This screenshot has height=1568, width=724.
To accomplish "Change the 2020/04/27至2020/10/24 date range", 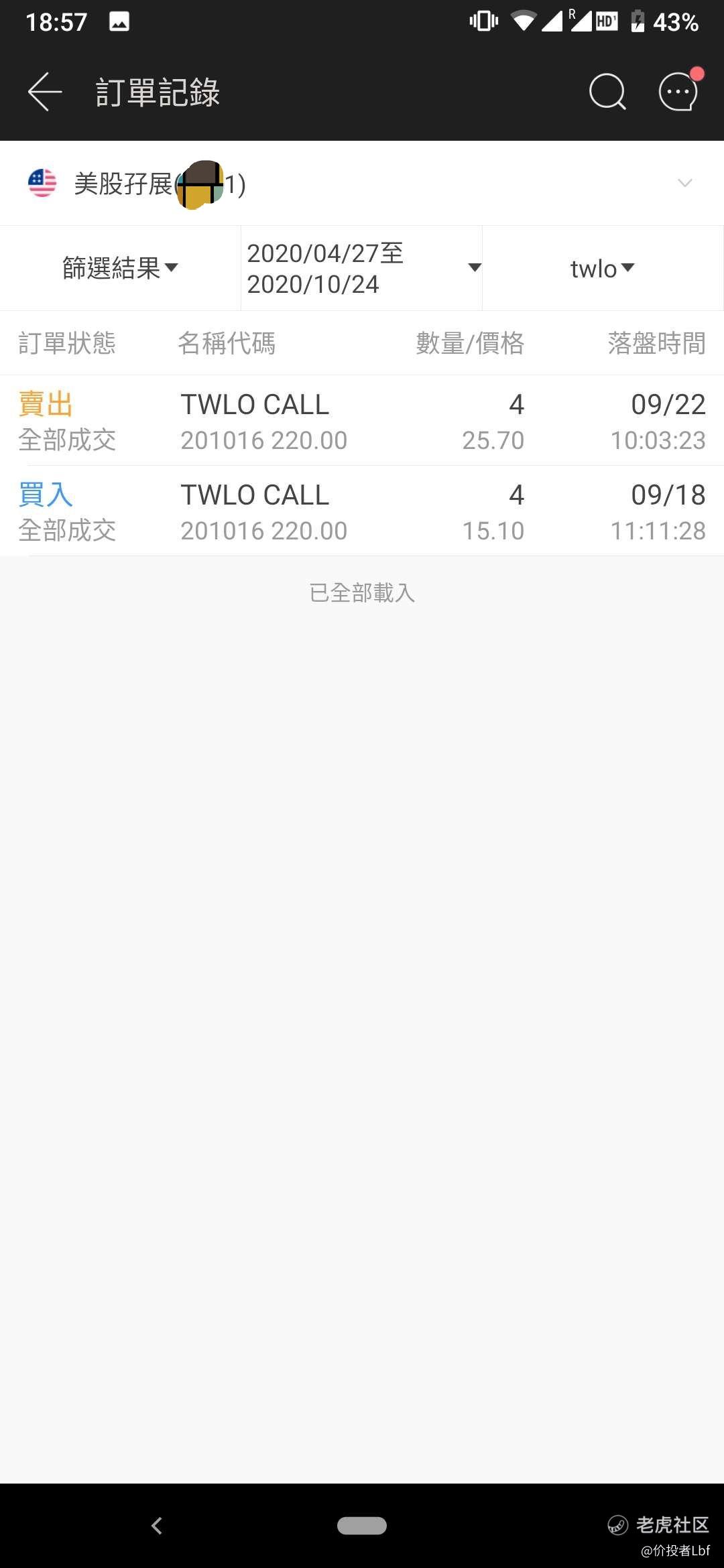I will 362,268.
